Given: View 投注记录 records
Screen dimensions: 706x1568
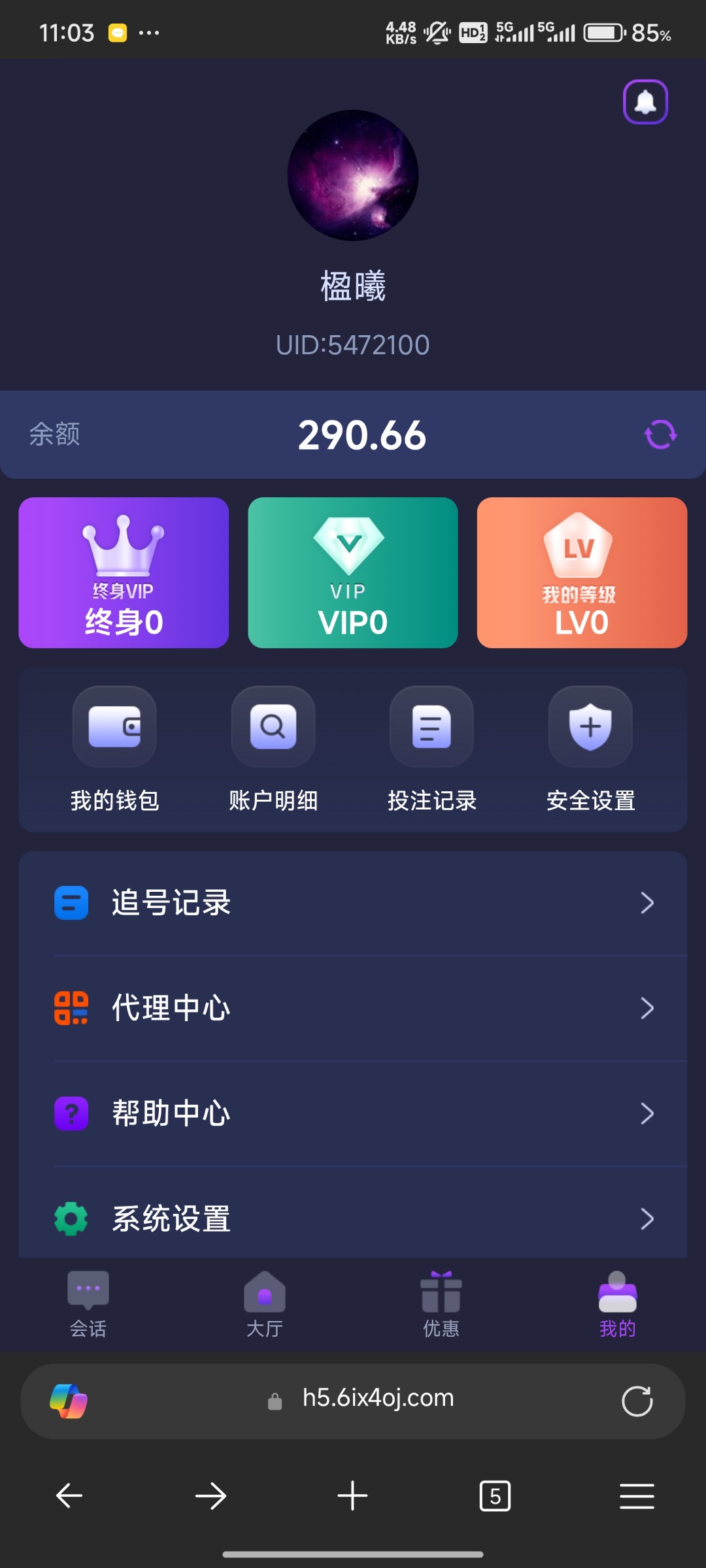Looking at the screenshot, I should click(431, 749).
